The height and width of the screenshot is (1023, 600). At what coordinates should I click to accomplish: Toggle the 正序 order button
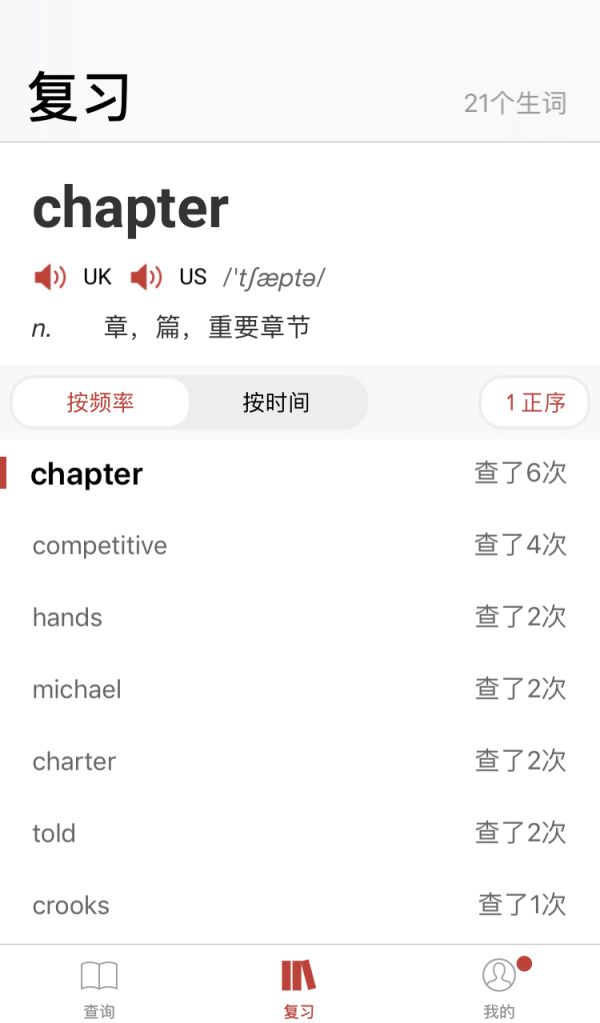click(x=535, y=402)
